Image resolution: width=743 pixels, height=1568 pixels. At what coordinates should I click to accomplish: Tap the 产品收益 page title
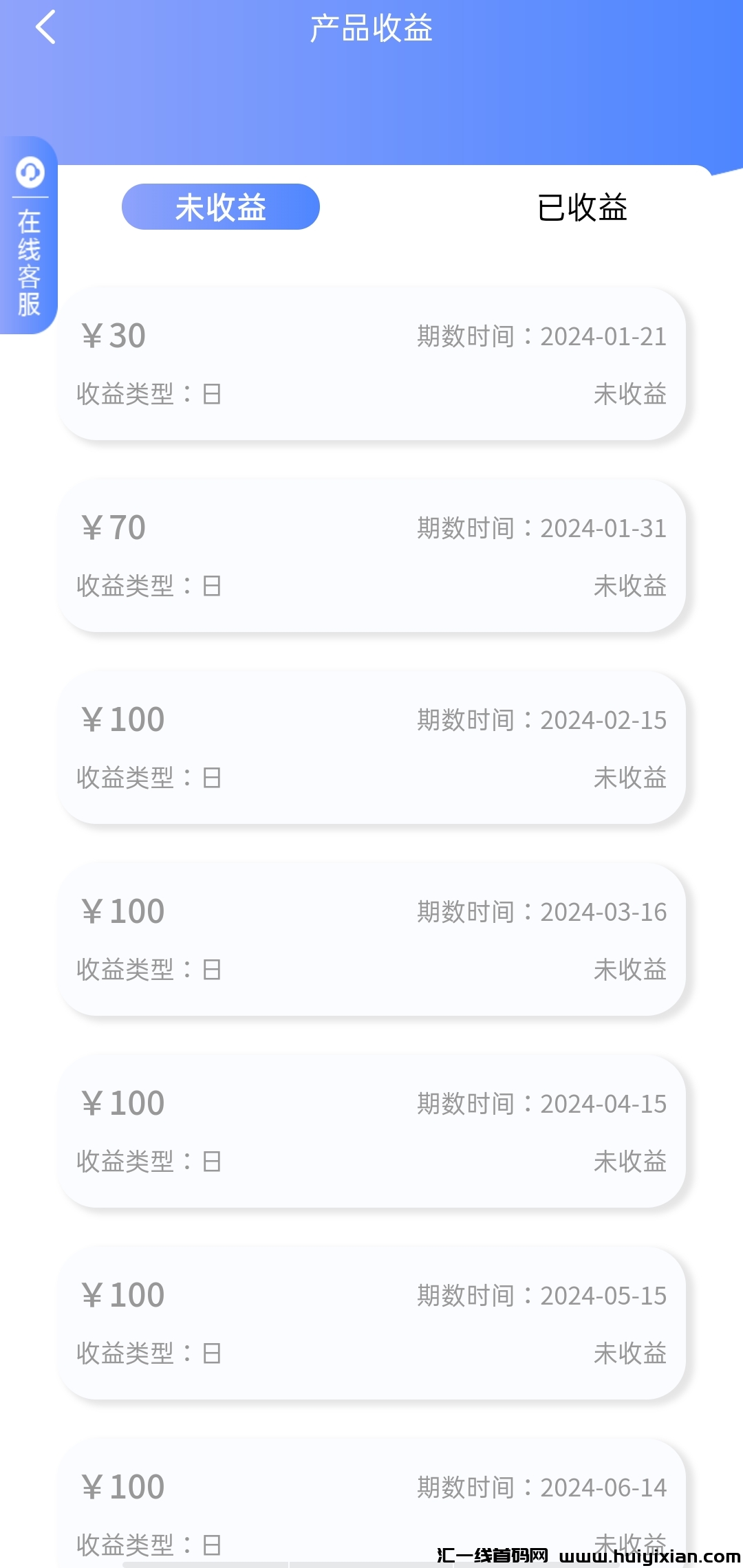(371, 30)
